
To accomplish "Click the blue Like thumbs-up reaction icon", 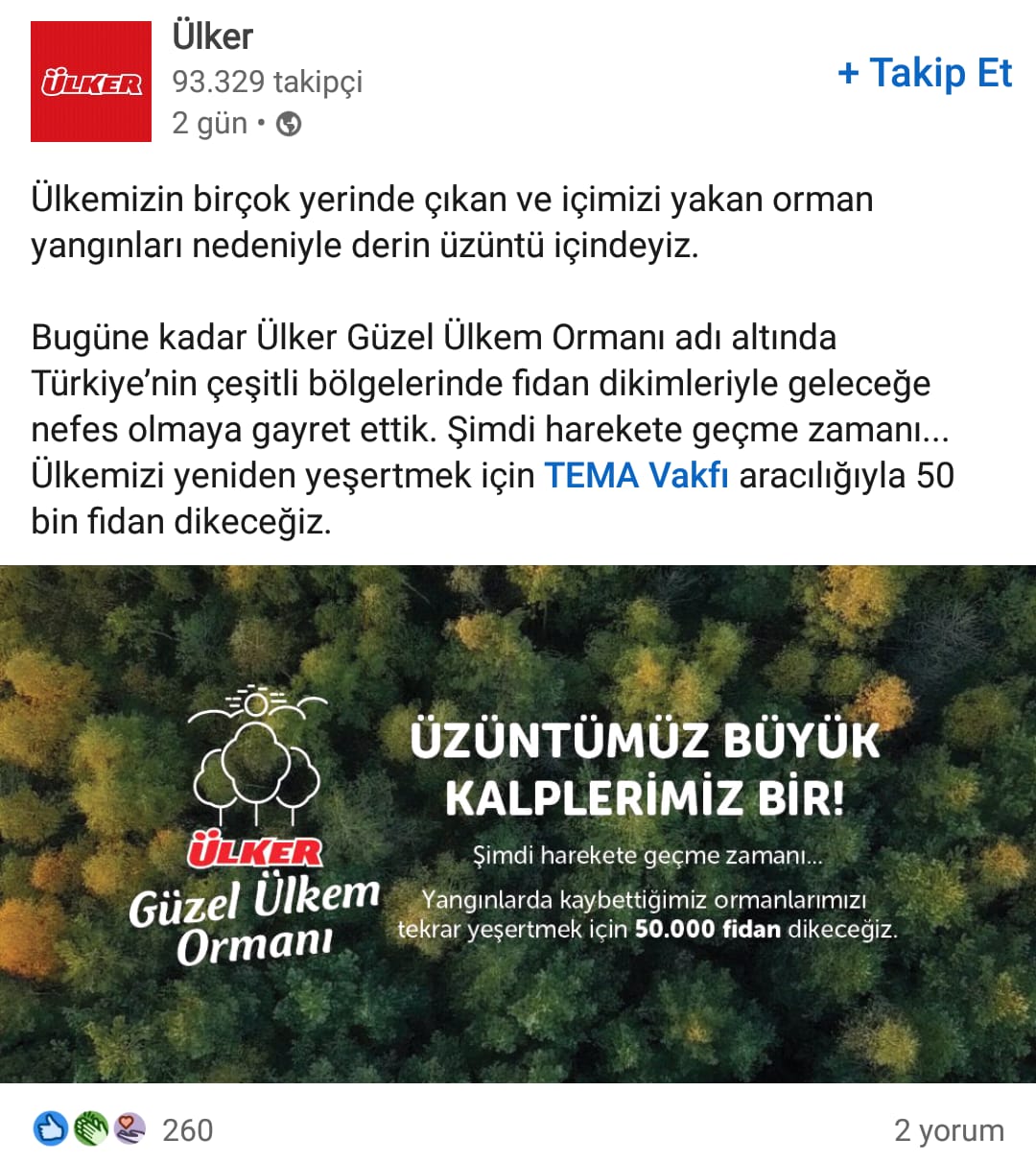I will [x=50, y=1130].
